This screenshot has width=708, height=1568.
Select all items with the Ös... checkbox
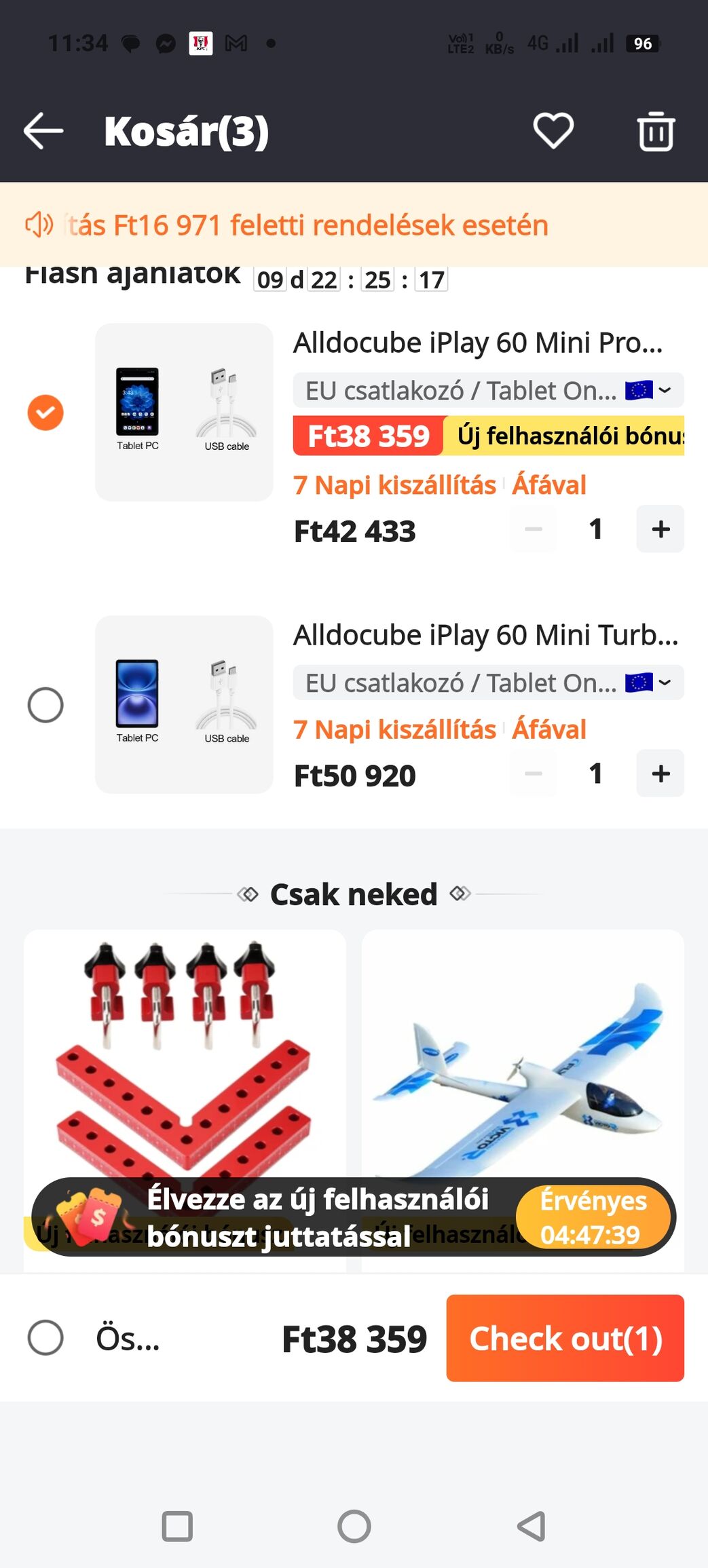click(x=45, y=1338)
